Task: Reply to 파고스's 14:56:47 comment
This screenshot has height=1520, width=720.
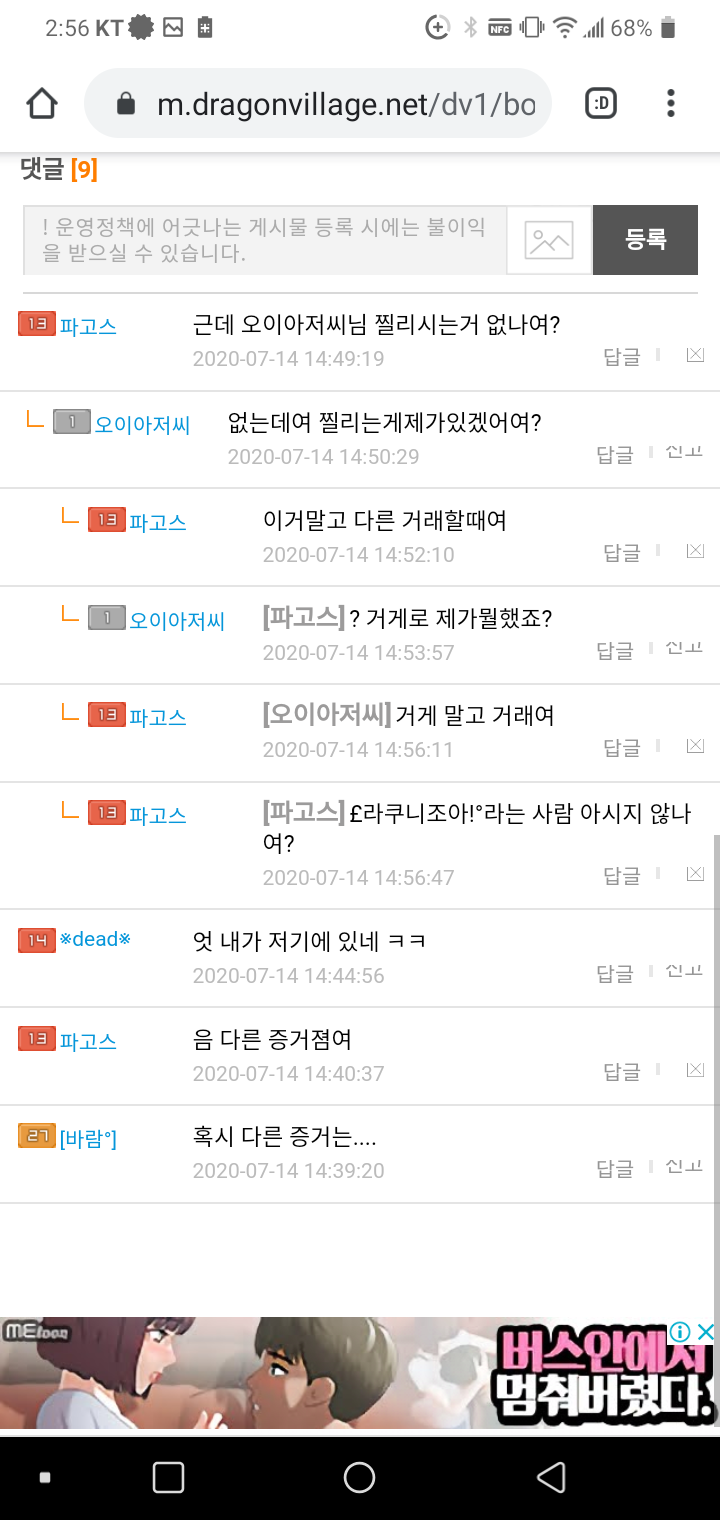Action: tap(621, 876)
